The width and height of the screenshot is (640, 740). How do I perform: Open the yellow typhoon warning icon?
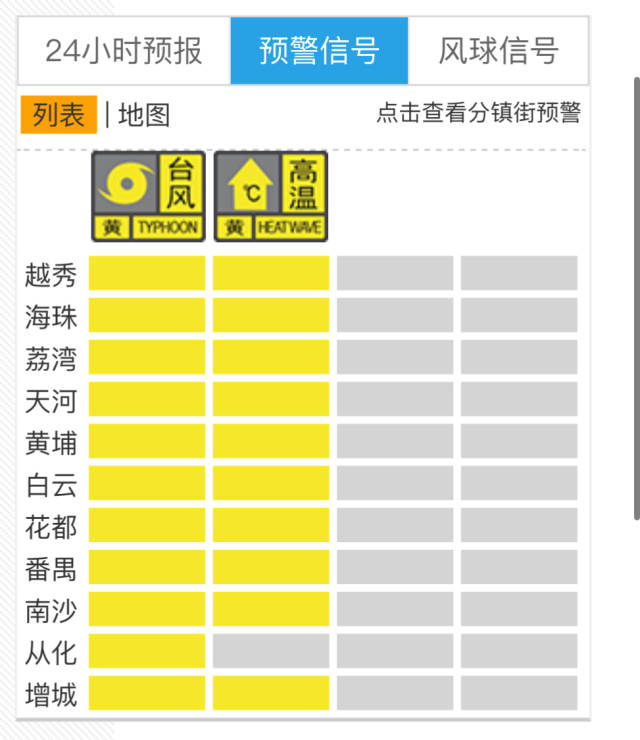tap(148, 196)
